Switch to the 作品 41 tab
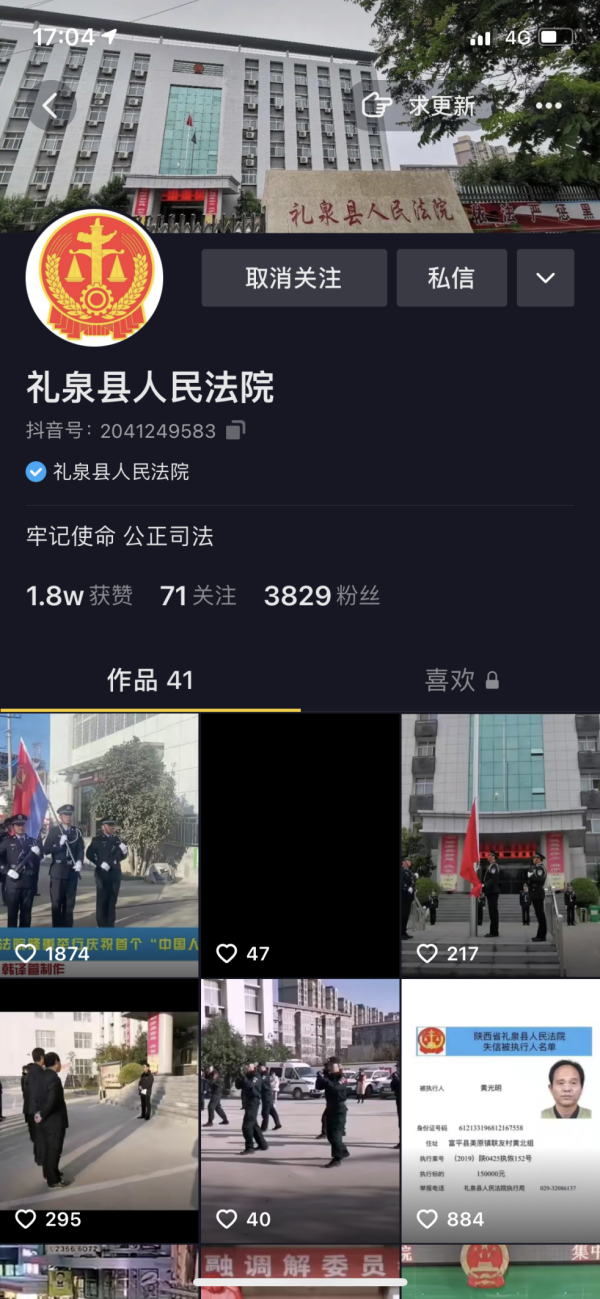This screenshot has height=1299, width=600. click(x=150, y=681)
